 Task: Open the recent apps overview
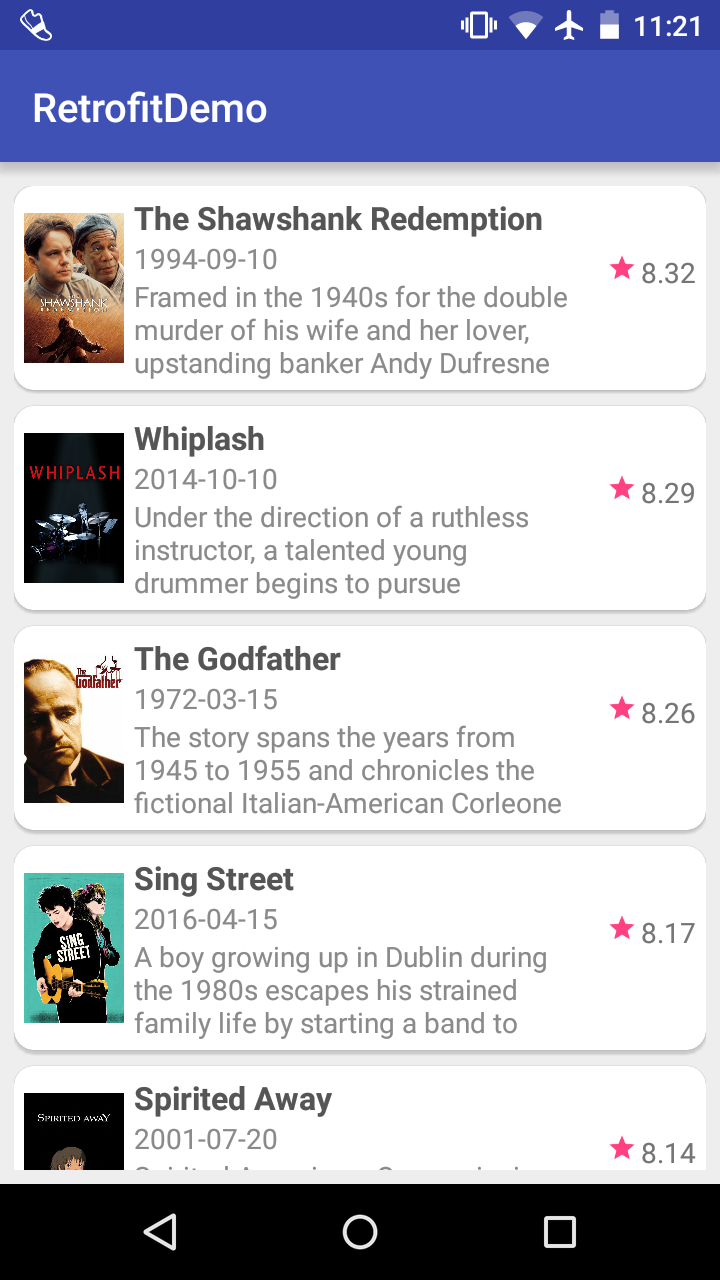(560, 1232)
